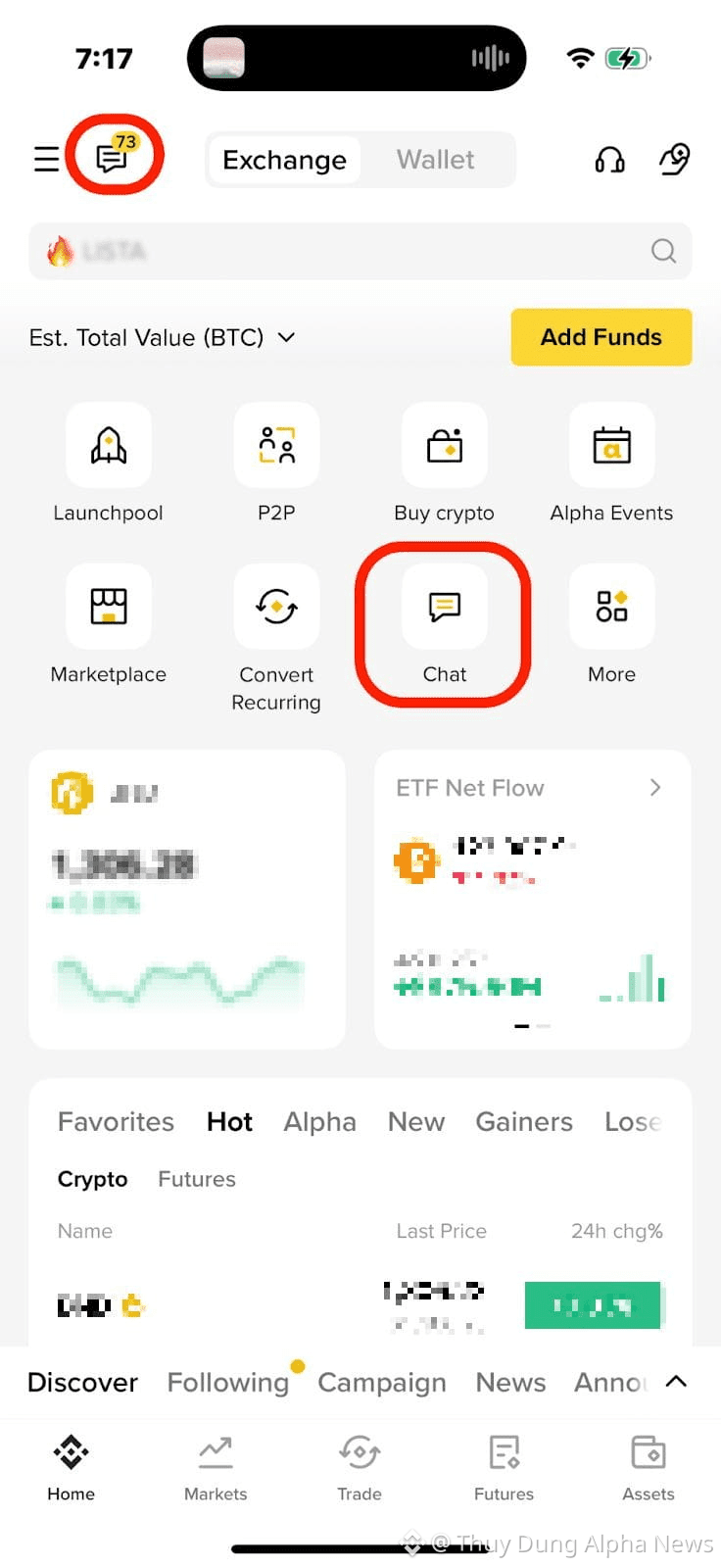Open customer support headset icon
The height and width of the screenshot is (1568, 721).
pyautogui.click(x=609, y=159)
